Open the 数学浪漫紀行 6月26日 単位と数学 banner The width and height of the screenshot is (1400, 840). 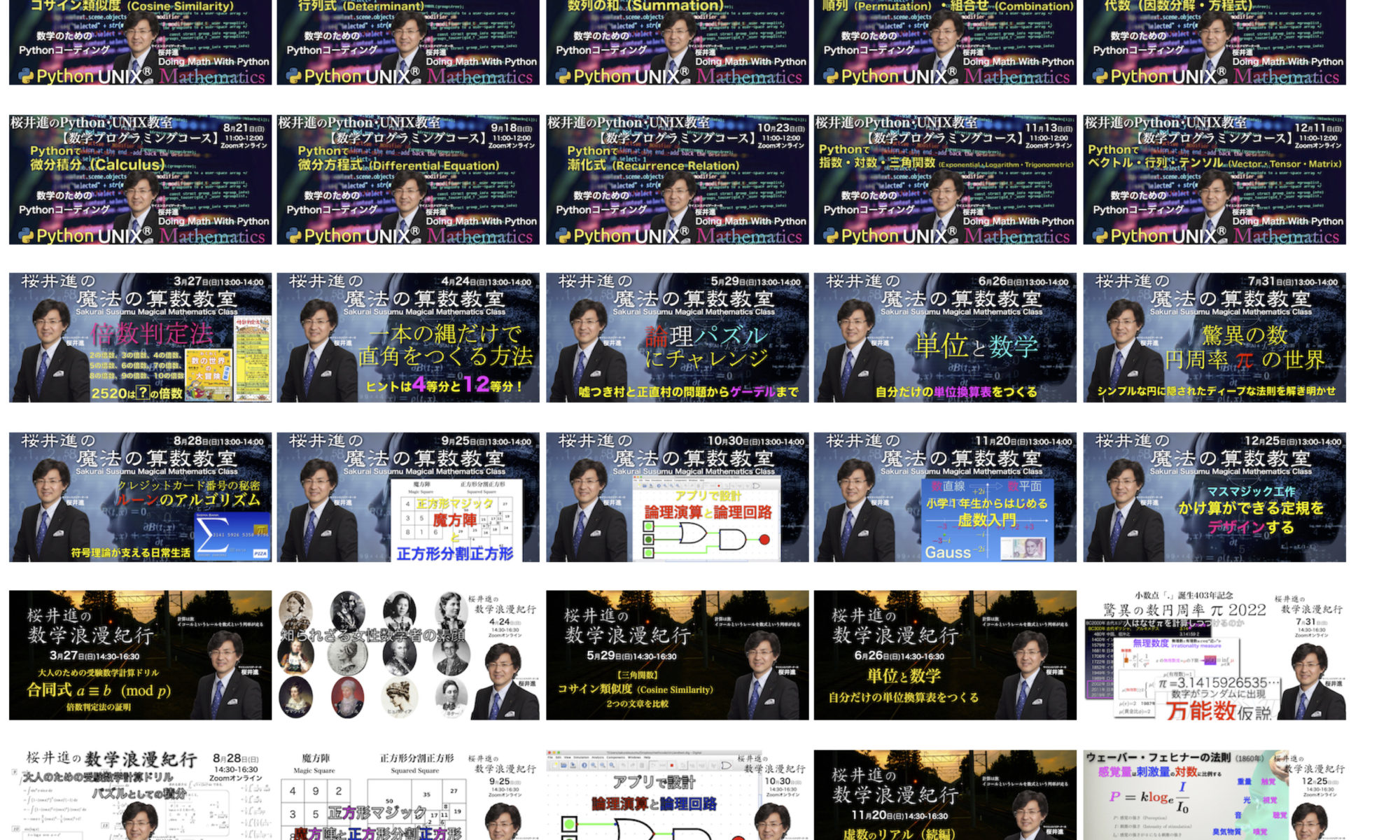[x=945, y=655]
